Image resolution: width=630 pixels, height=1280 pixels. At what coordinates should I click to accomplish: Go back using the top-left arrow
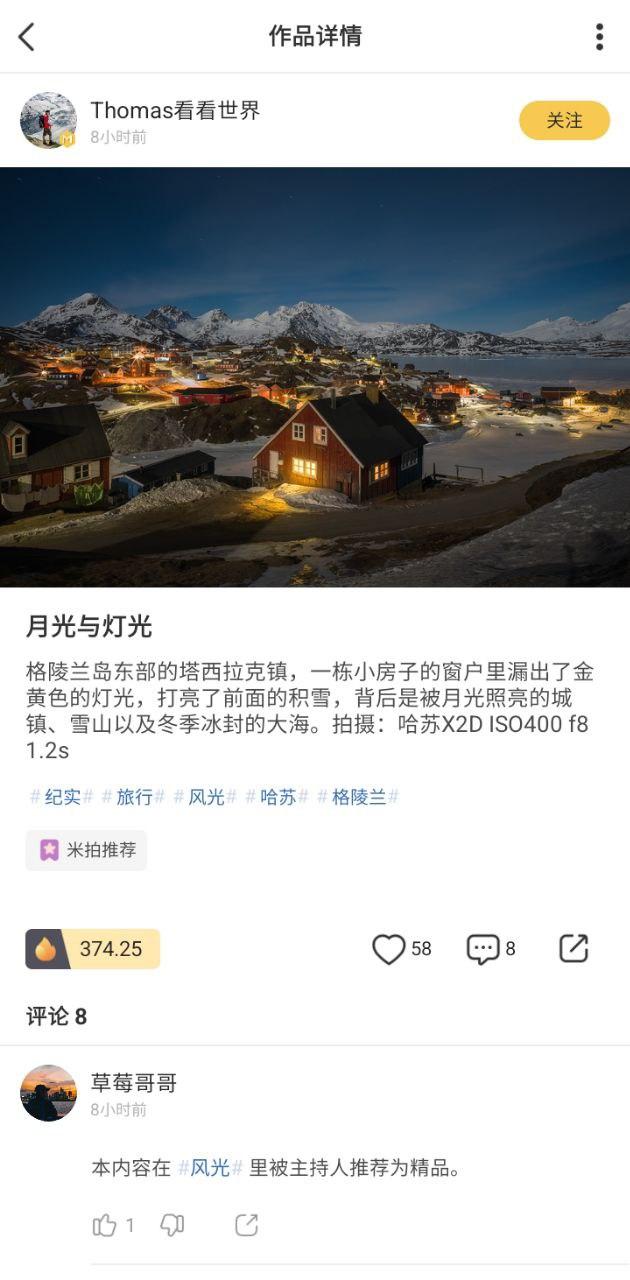(x=27, y=37)
